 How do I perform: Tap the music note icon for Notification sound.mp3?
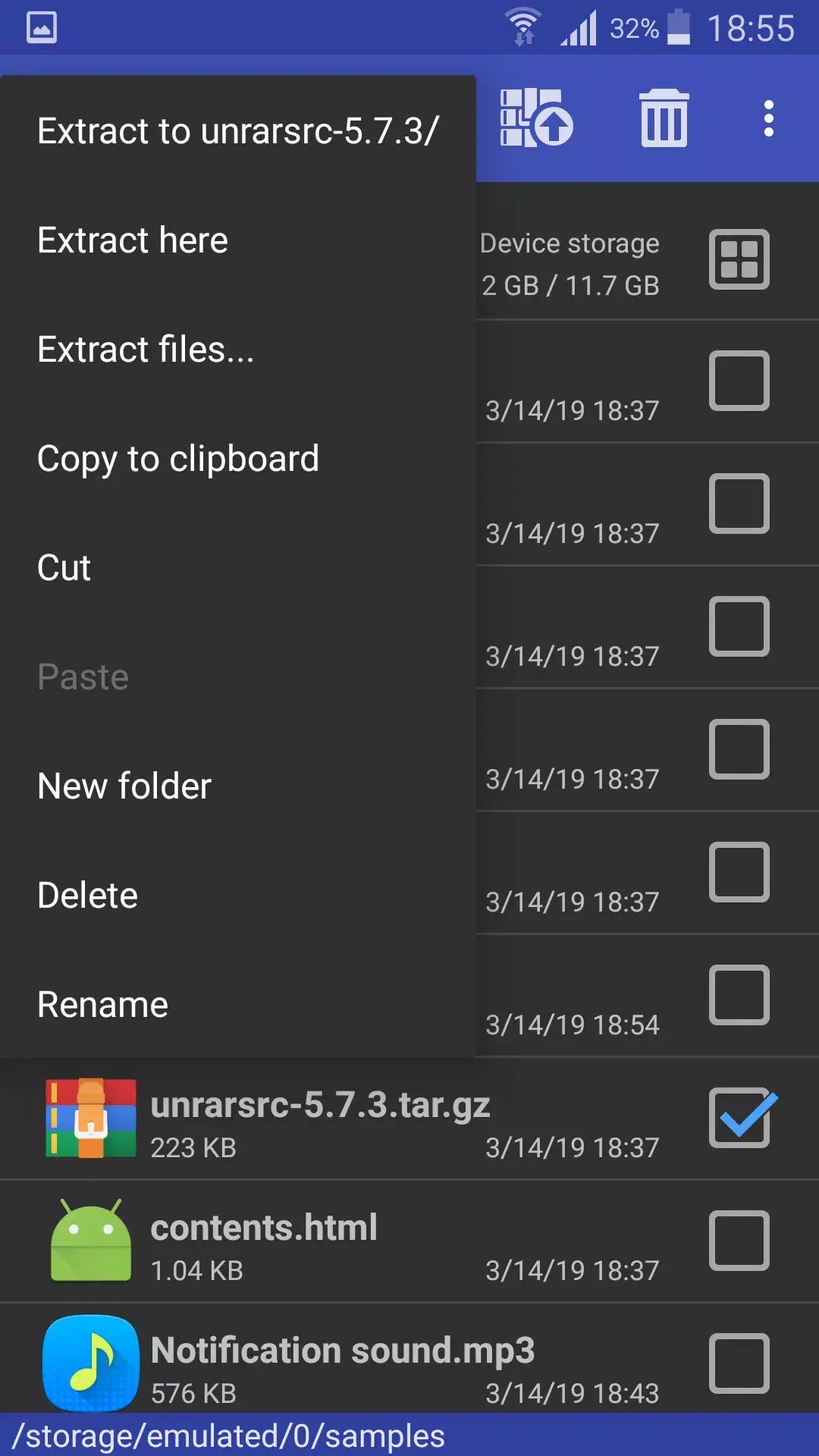click(x=90, y=1363)
